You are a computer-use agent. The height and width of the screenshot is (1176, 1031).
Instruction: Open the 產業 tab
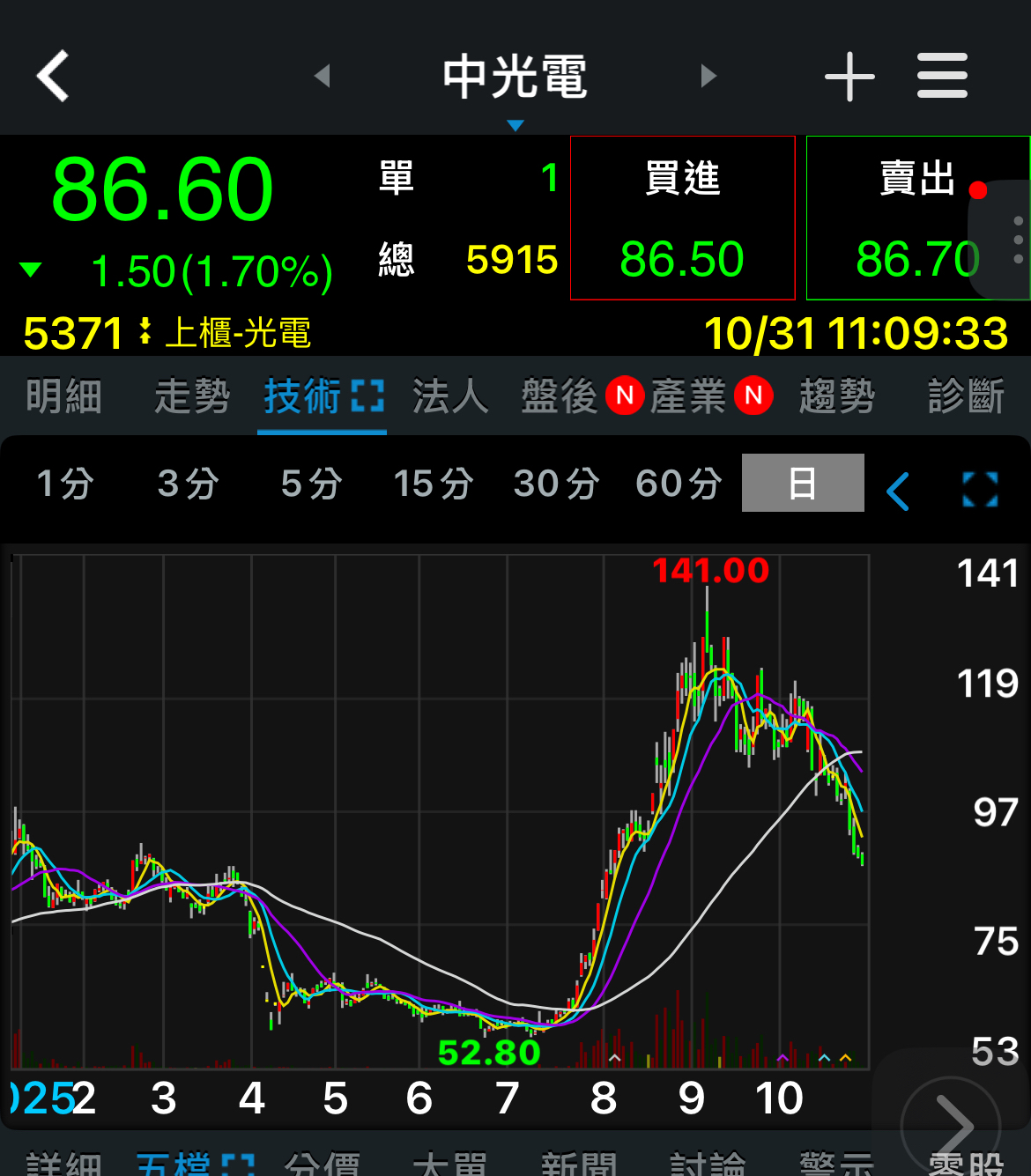pyautogui.click(x=688, y=396)
